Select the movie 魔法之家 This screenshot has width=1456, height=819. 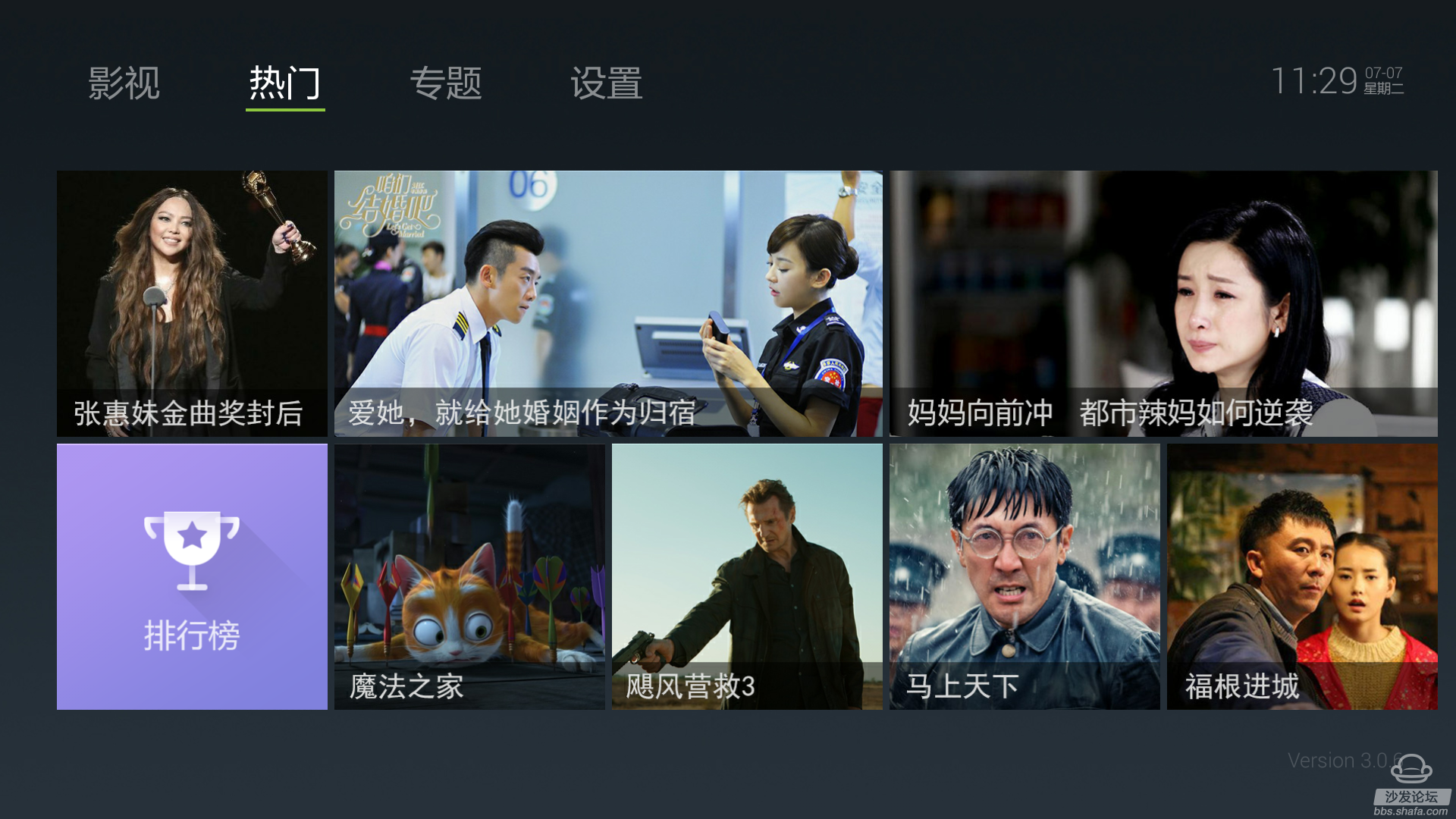tap(469, 576)
